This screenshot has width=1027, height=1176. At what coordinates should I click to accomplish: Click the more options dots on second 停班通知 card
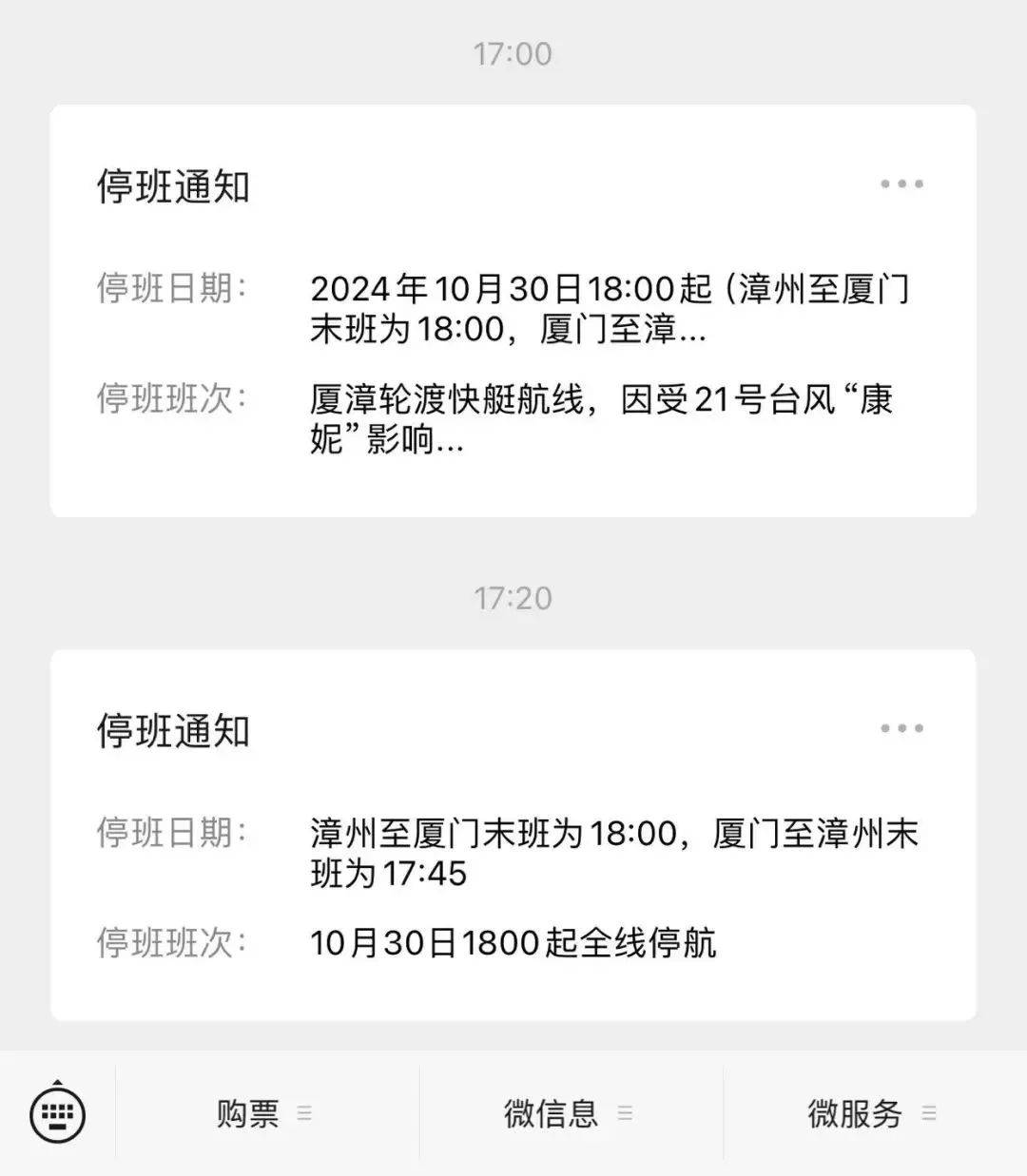900,728
